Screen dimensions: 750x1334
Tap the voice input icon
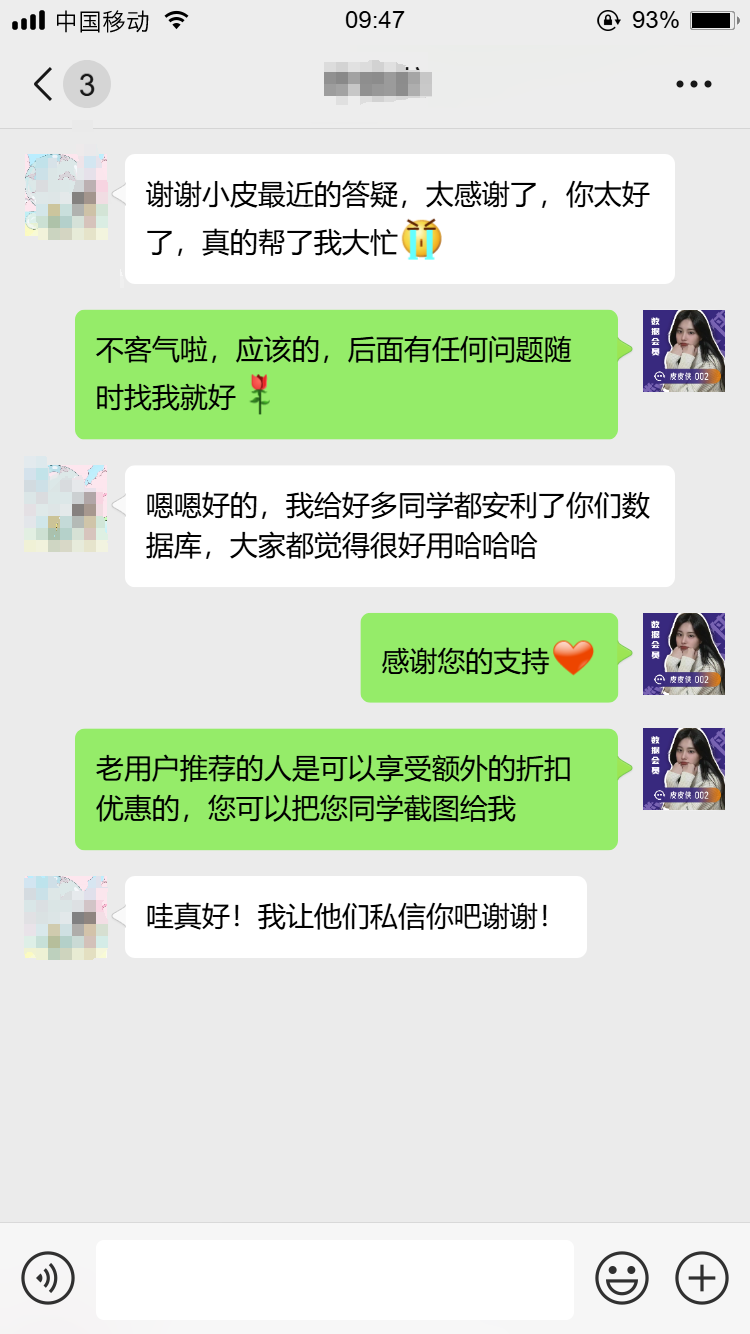[x=48, y=1278]
